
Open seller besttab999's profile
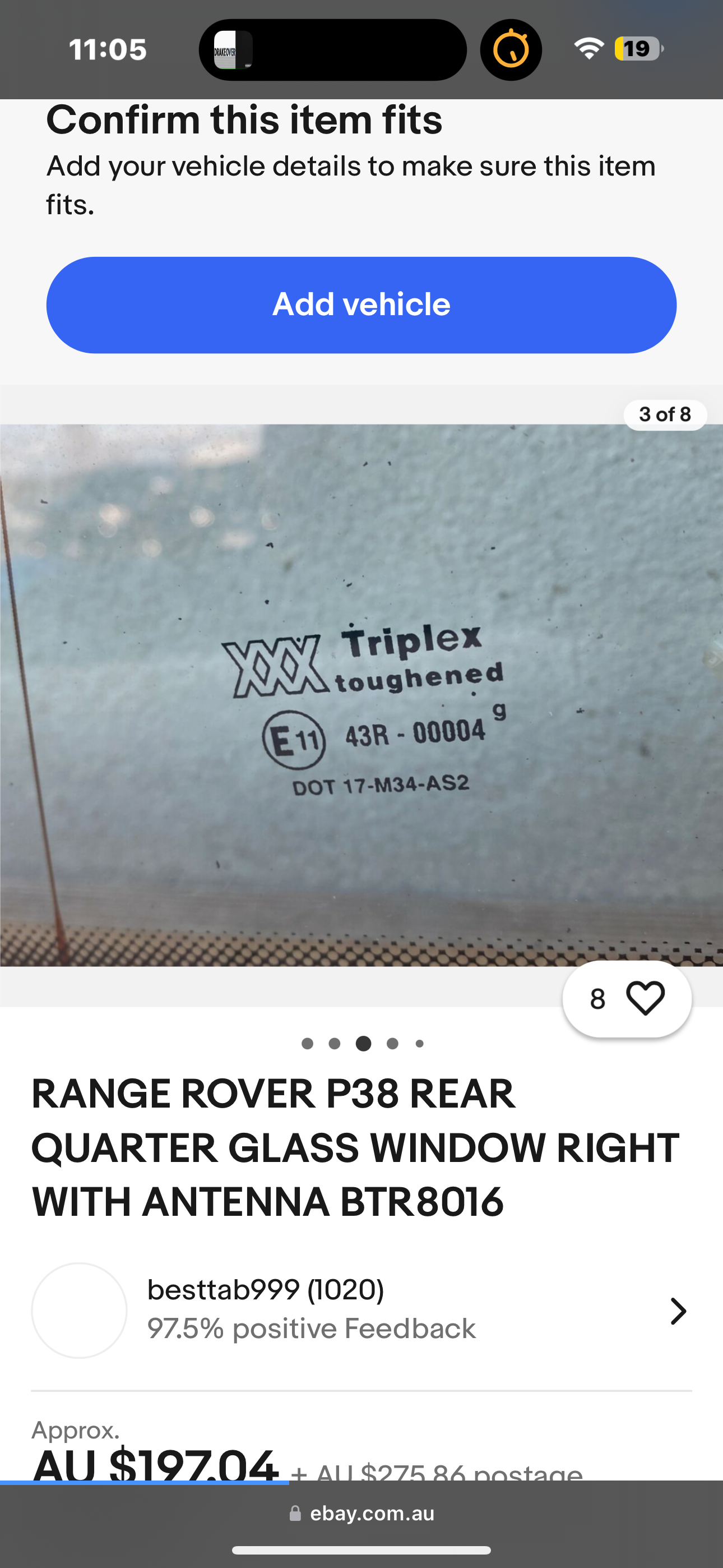point(361,1310)
